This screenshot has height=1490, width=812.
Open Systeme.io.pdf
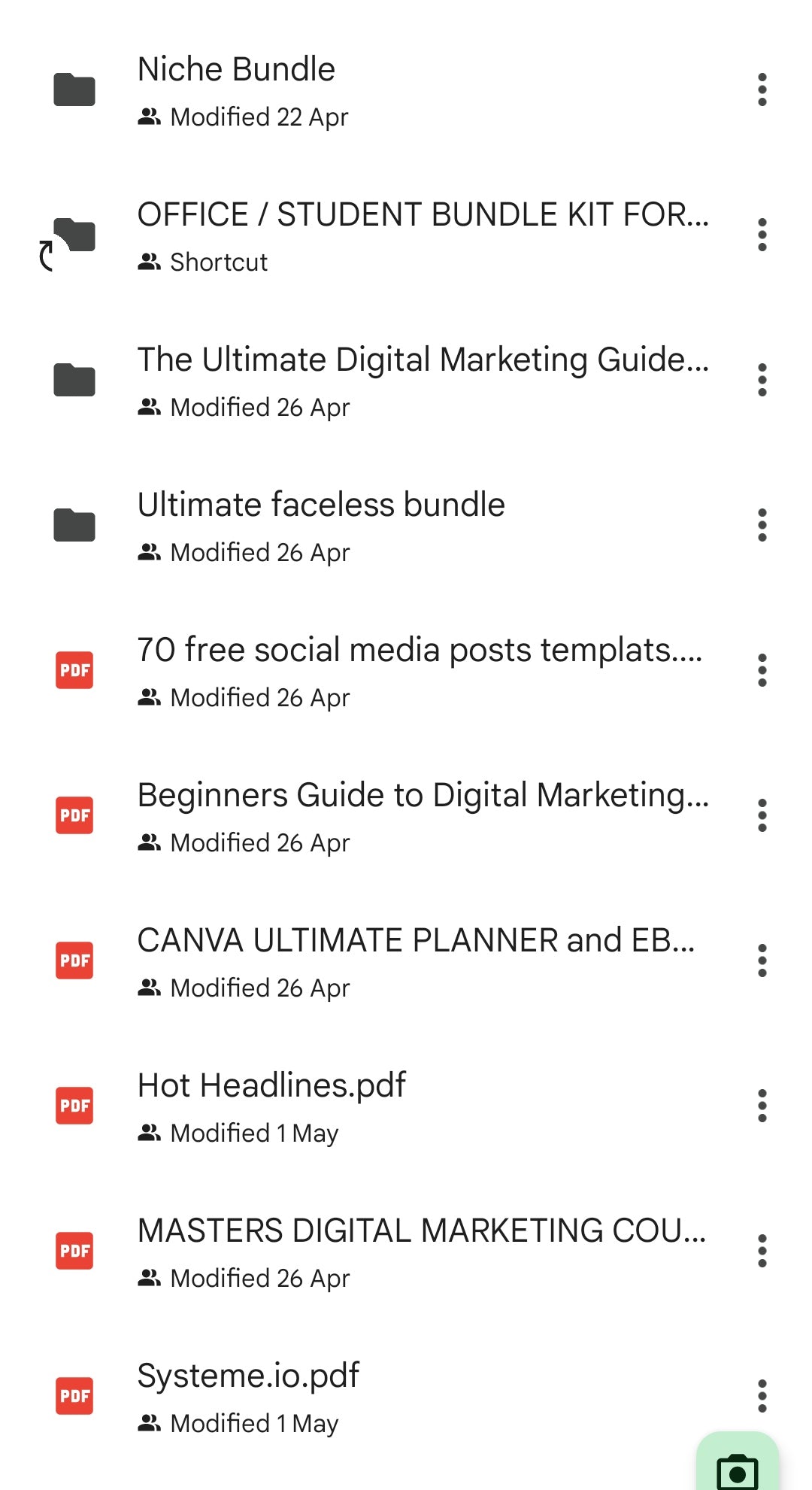pyautogui.click(x=248, y=1376)
